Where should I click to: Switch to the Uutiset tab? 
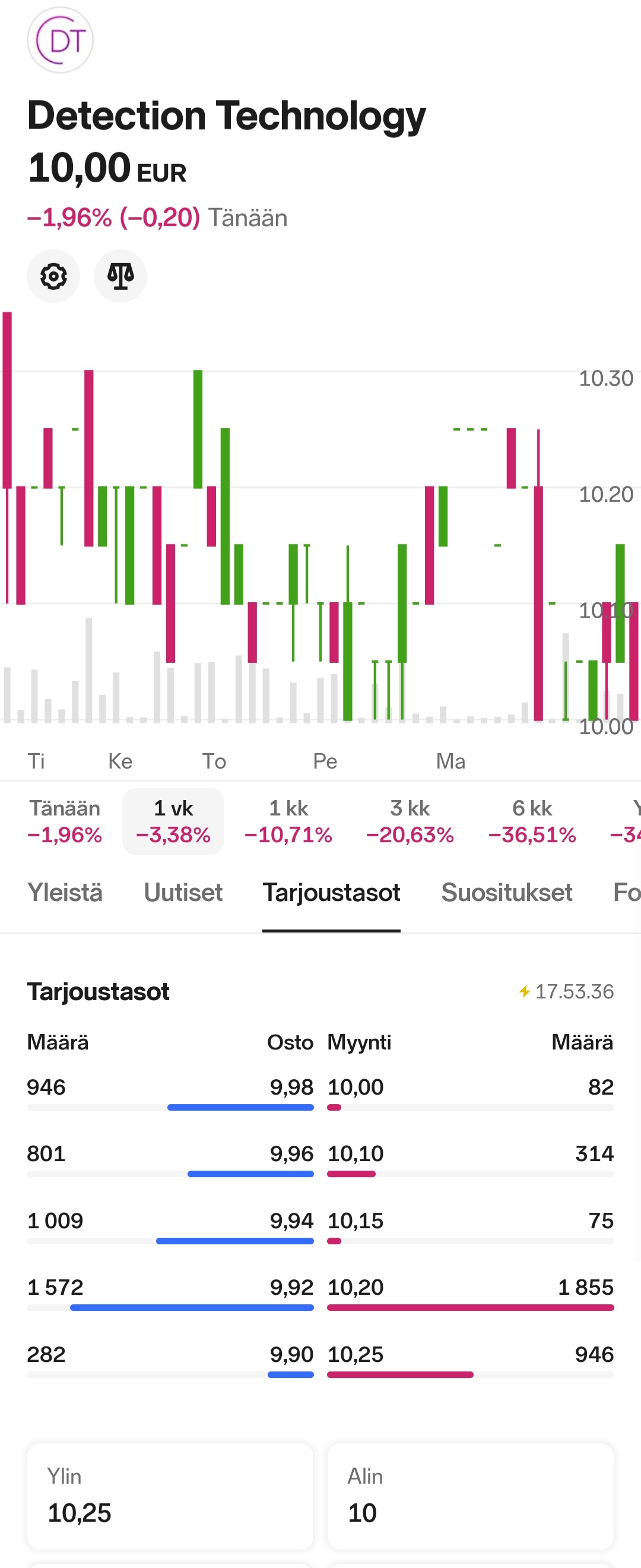tap(183, 892)
